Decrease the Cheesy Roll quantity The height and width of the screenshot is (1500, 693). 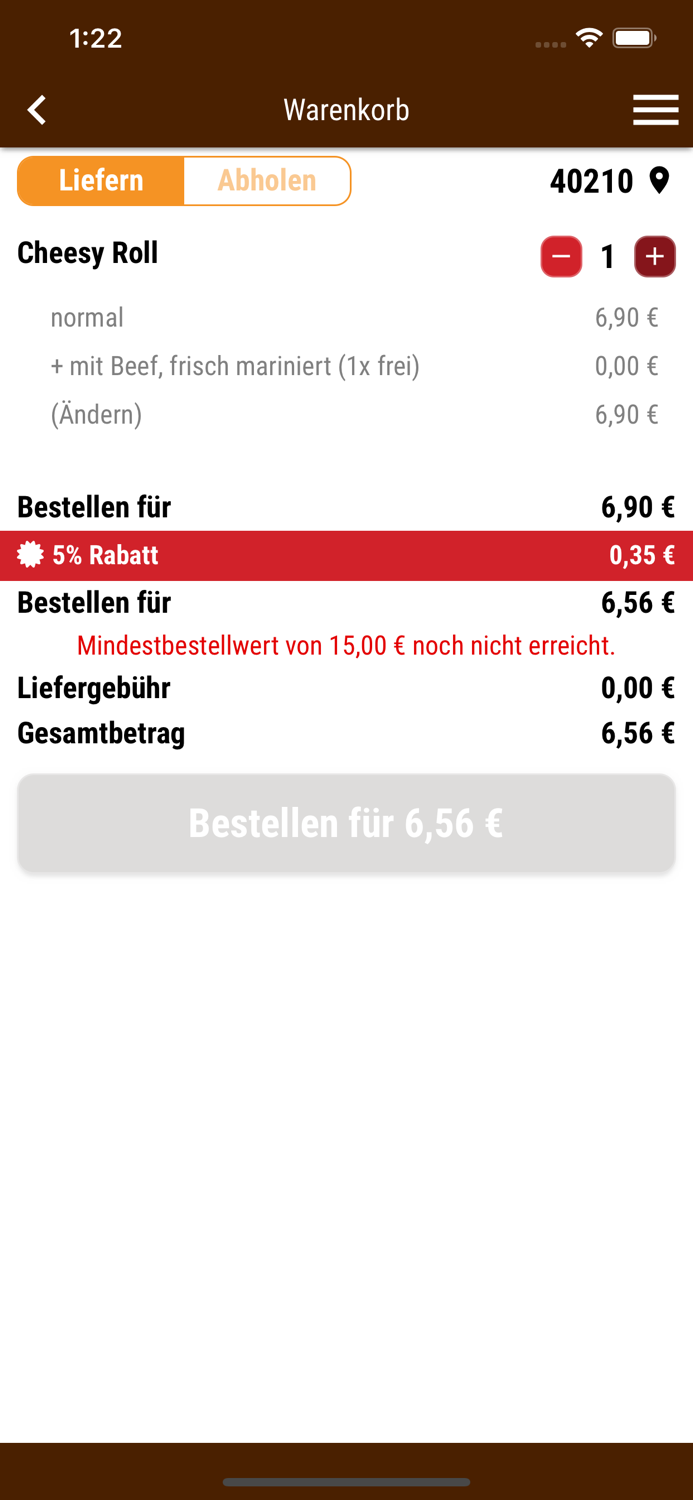(561, 257)
